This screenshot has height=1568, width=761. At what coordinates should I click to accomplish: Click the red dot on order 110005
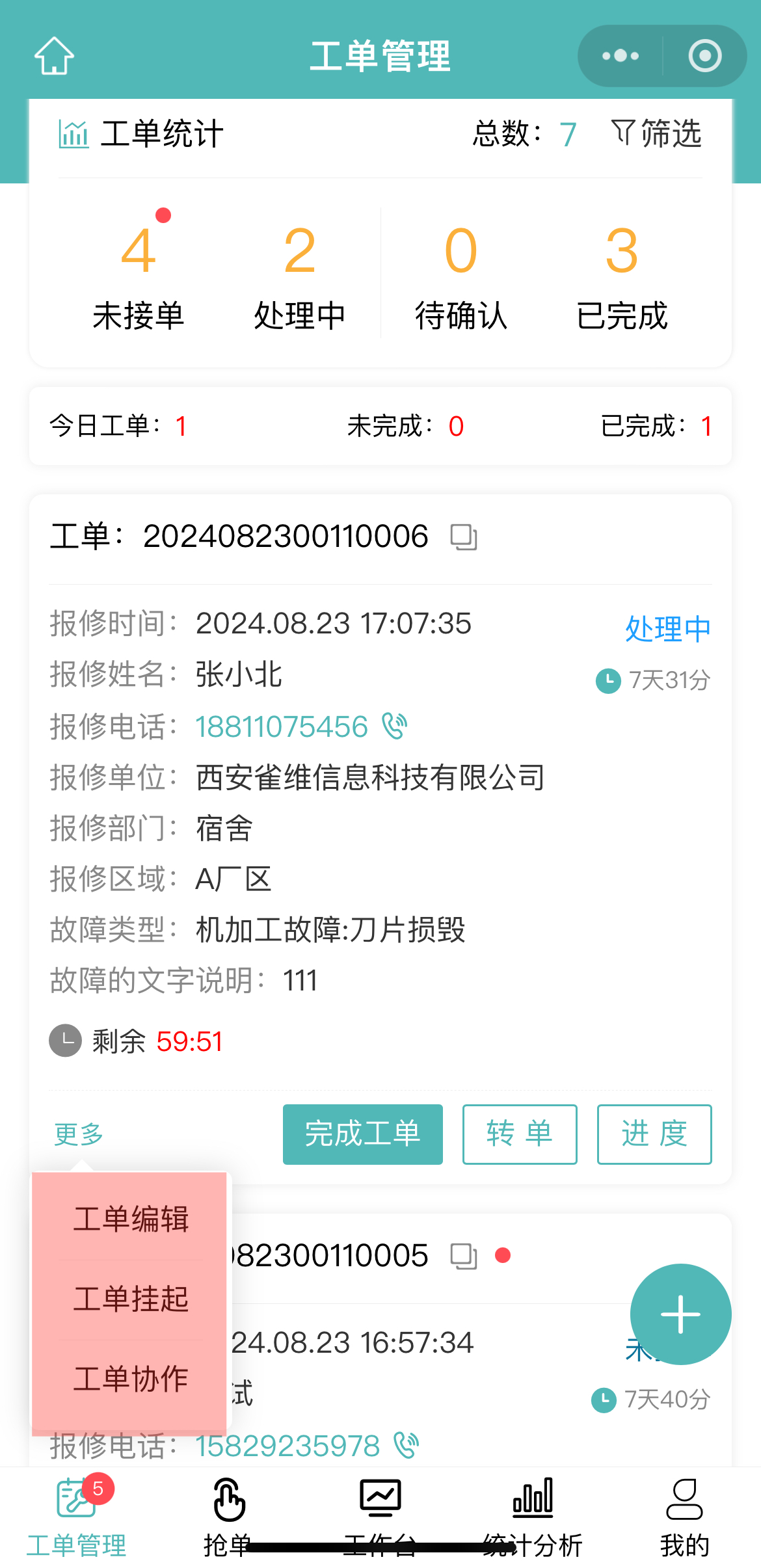tap(503, 1255)
